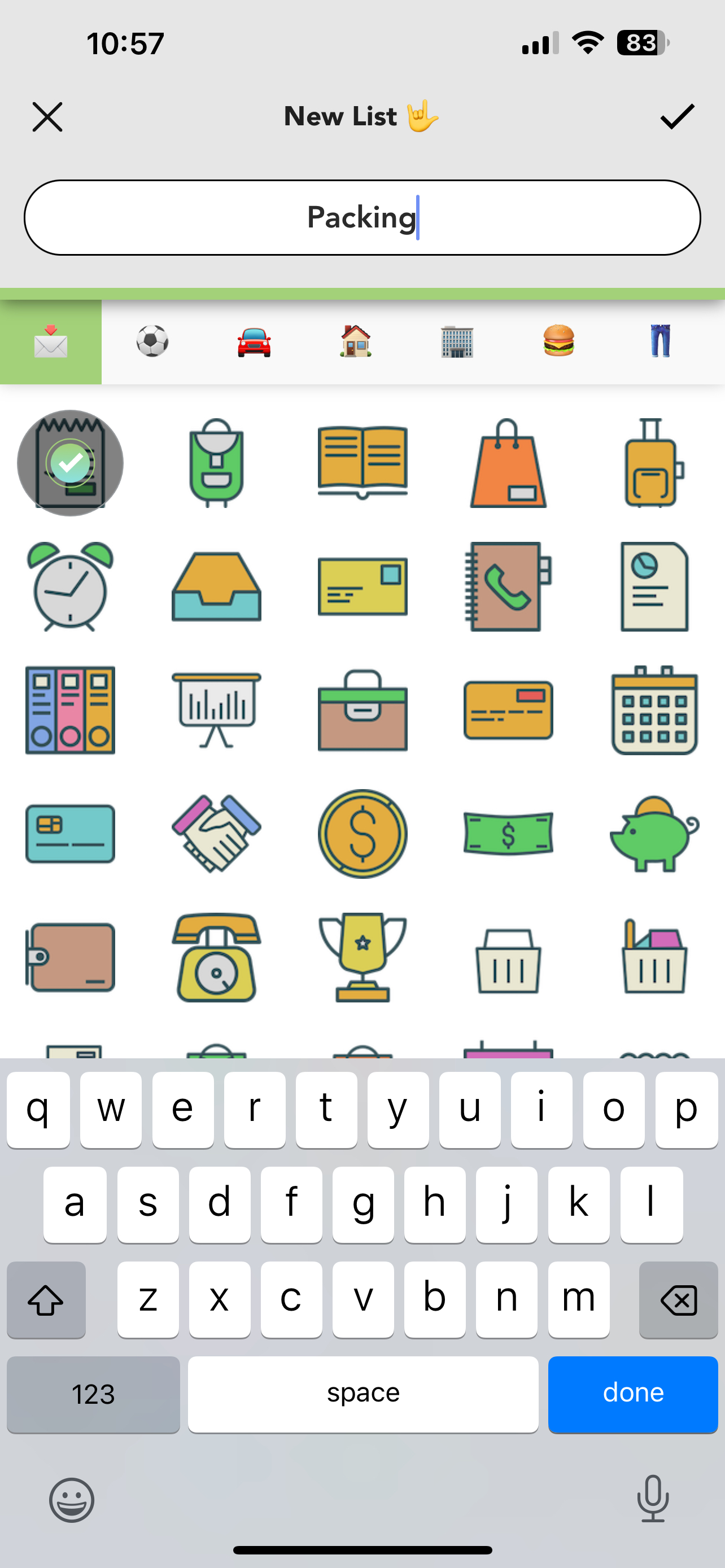Viewport: 725px width, 1568px height.
Task: Tap the blue done key
Action: coord(632,1394)
